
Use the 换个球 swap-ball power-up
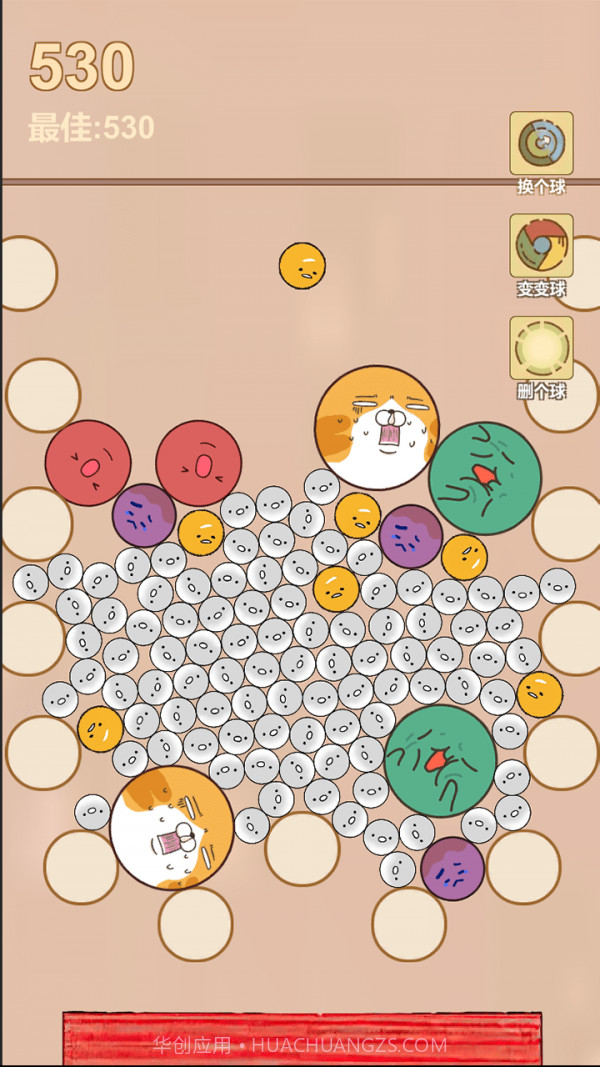541,145
